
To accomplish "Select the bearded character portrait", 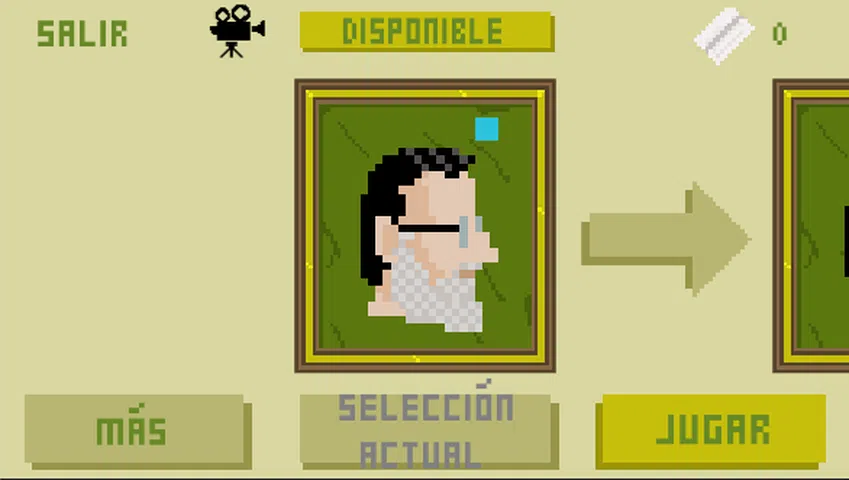I will [425, 226].
